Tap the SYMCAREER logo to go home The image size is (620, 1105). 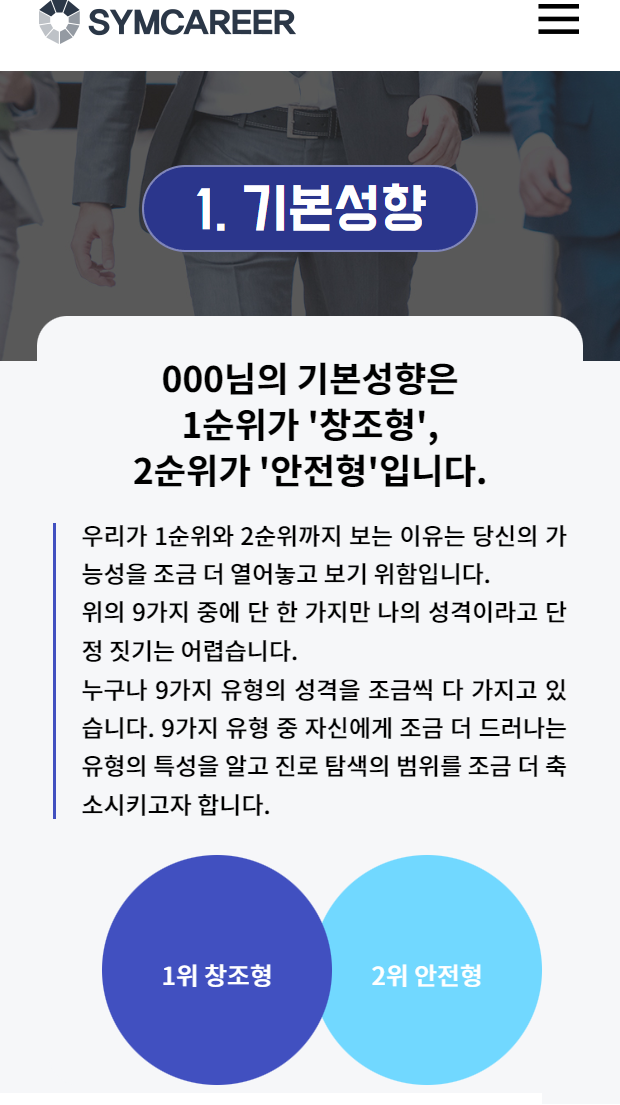pyautogui.click(x=167, y=21)
